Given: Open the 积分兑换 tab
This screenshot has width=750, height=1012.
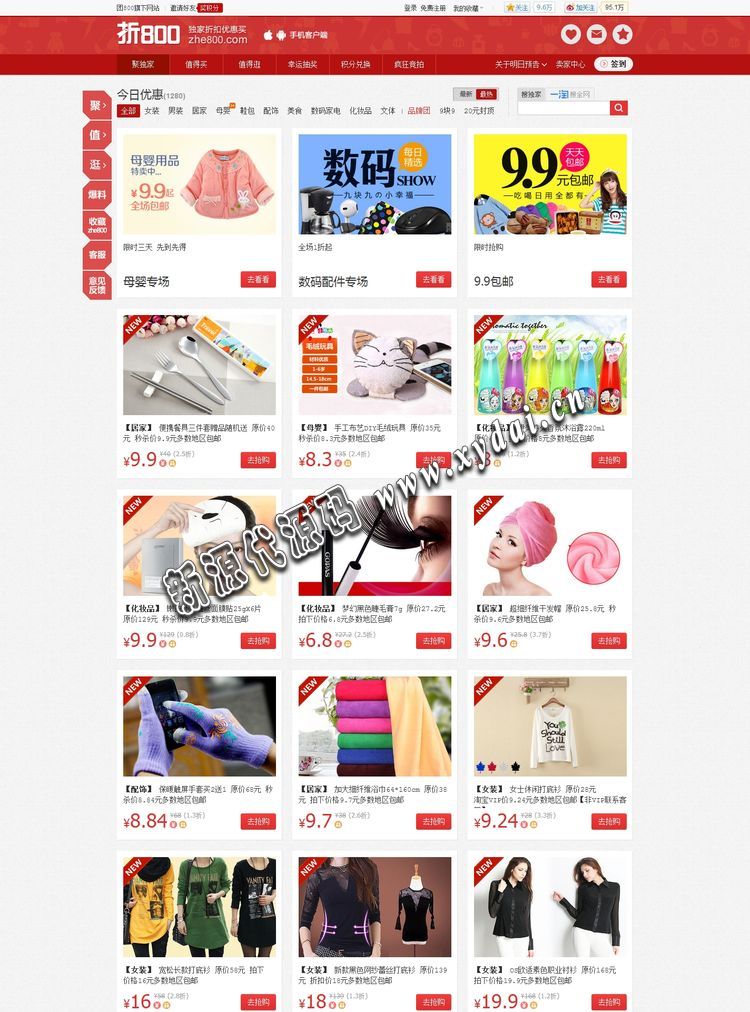Looking at the screenshot, I should coord(355,64).
